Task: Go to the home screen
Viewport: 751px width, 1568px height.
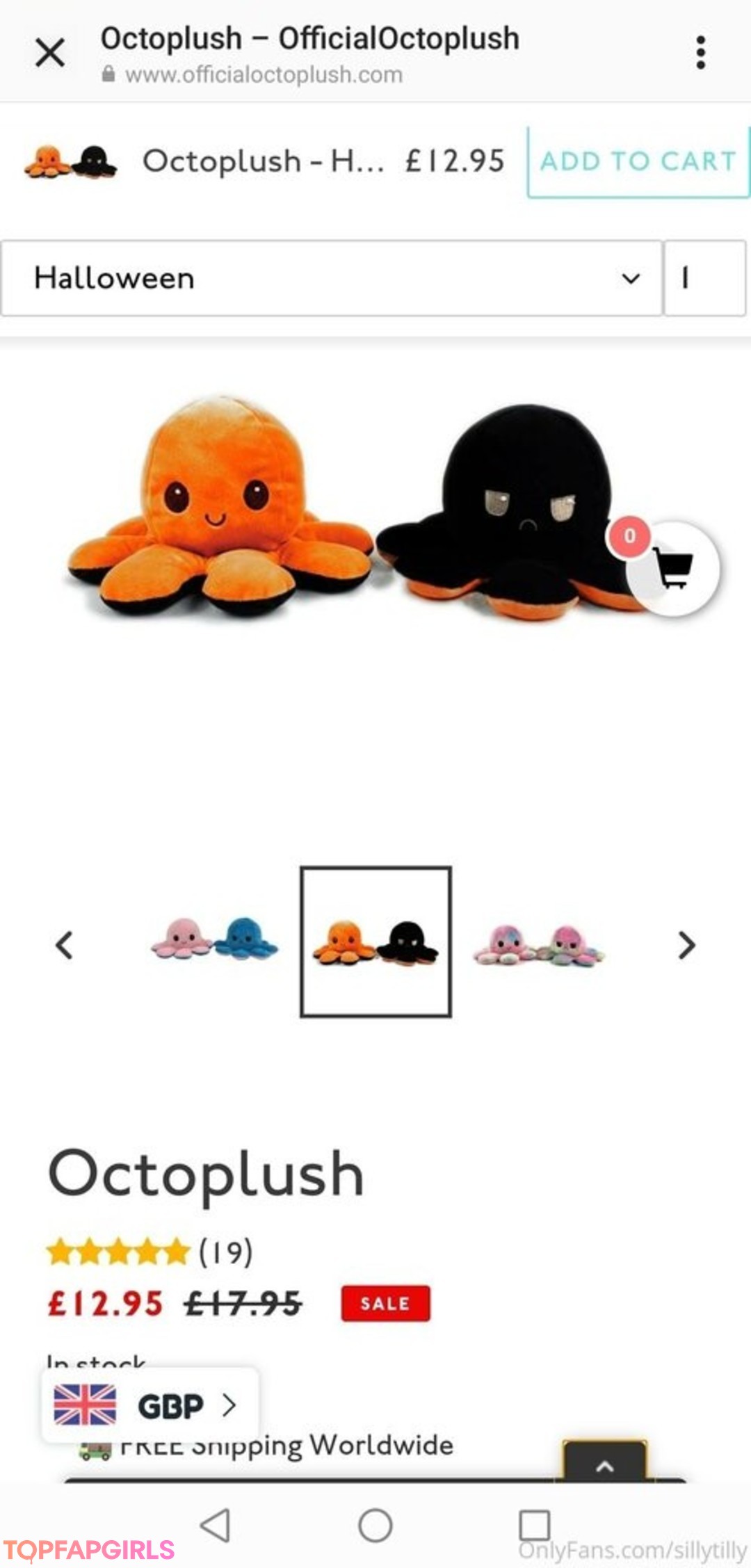Action: coord(375,1526)
